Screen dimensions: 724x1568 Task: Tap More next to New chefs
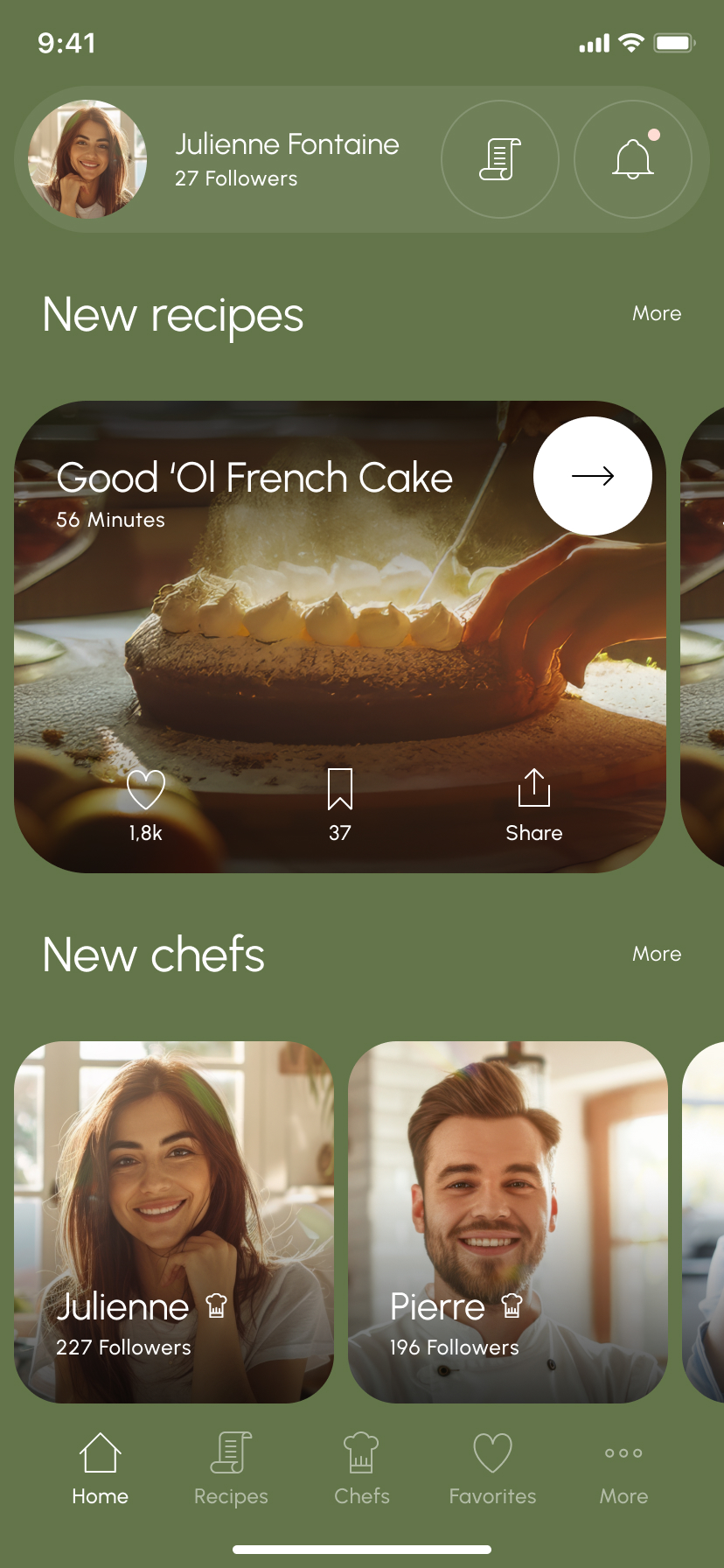click(657, 954)
